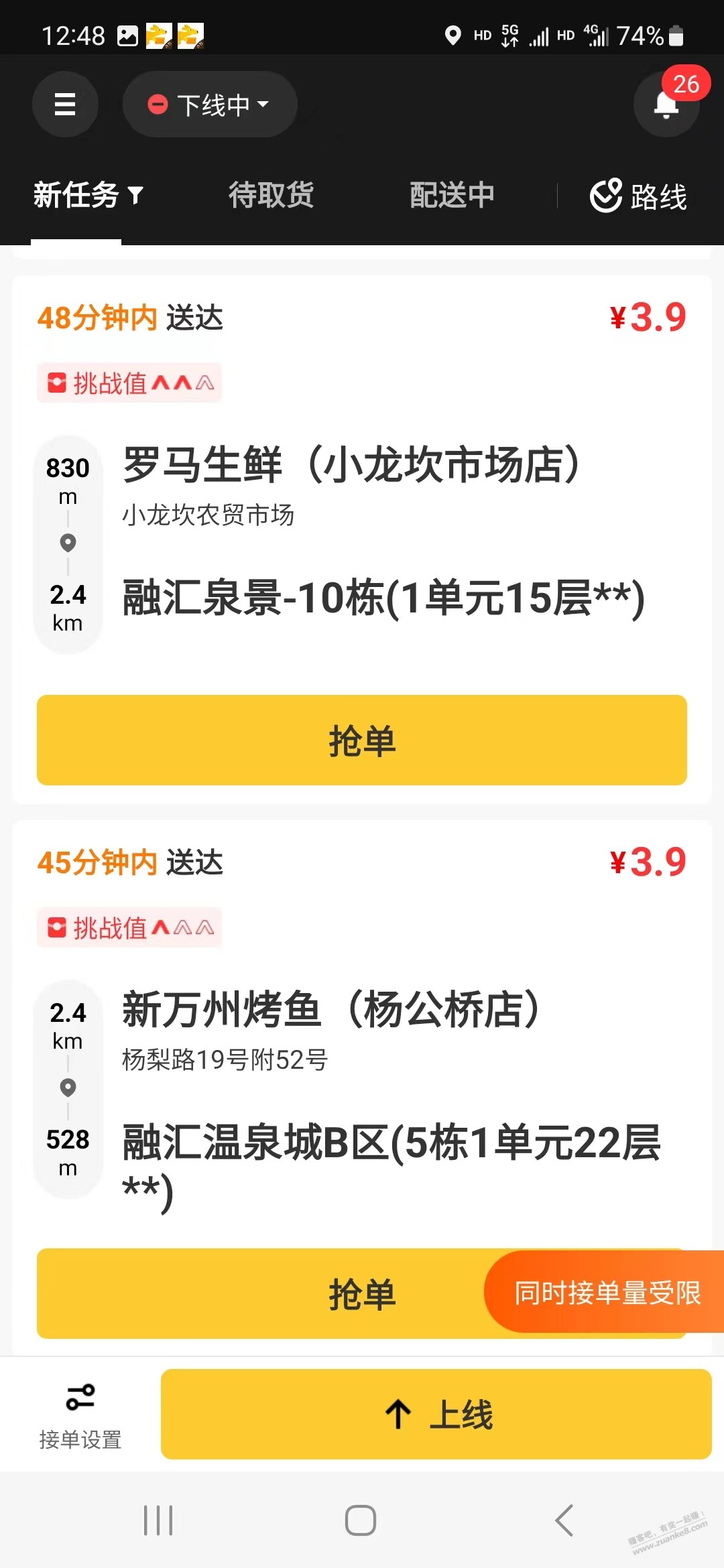Viewport: 724px width, 1568px height.
Task: Grab the 罗马生鲜 order with 抢单
Action: point(362,740)
